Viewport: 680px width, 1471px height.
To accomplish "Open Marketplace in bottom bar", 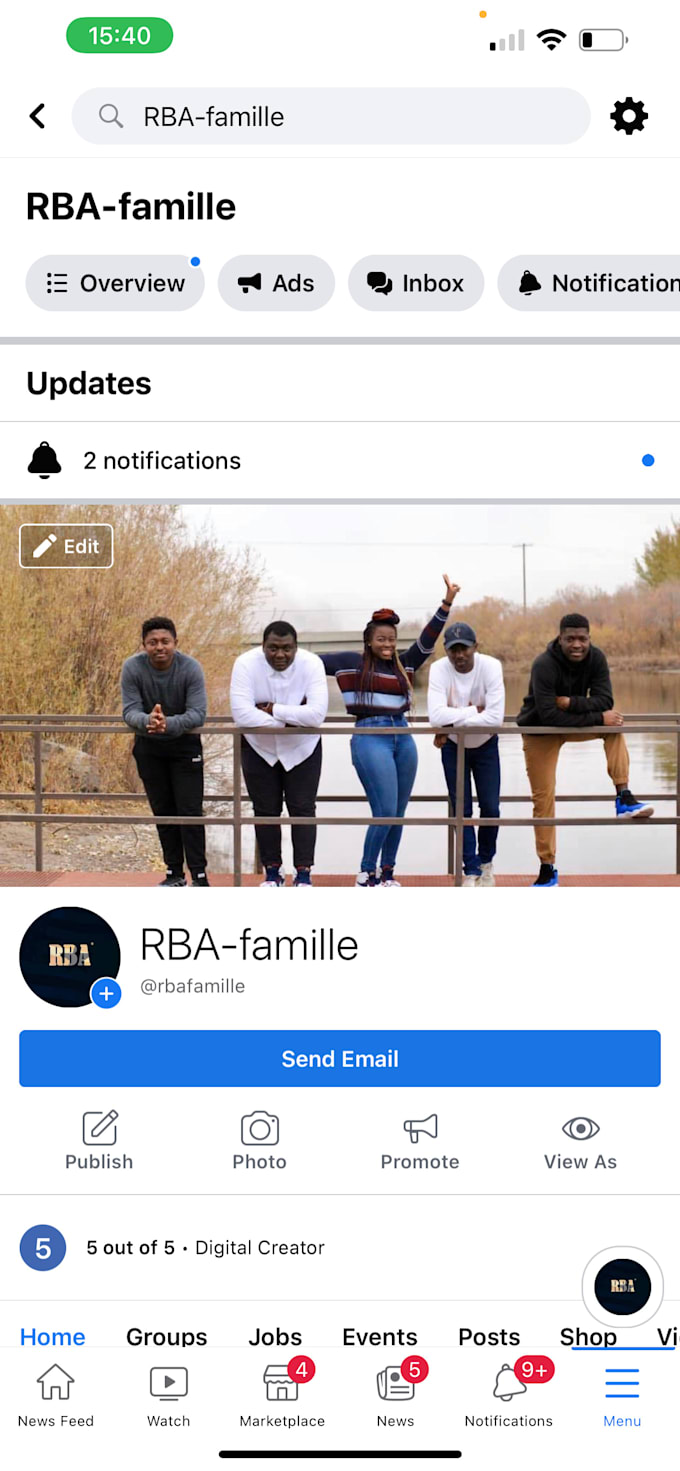I will (x=282, y=1393).
